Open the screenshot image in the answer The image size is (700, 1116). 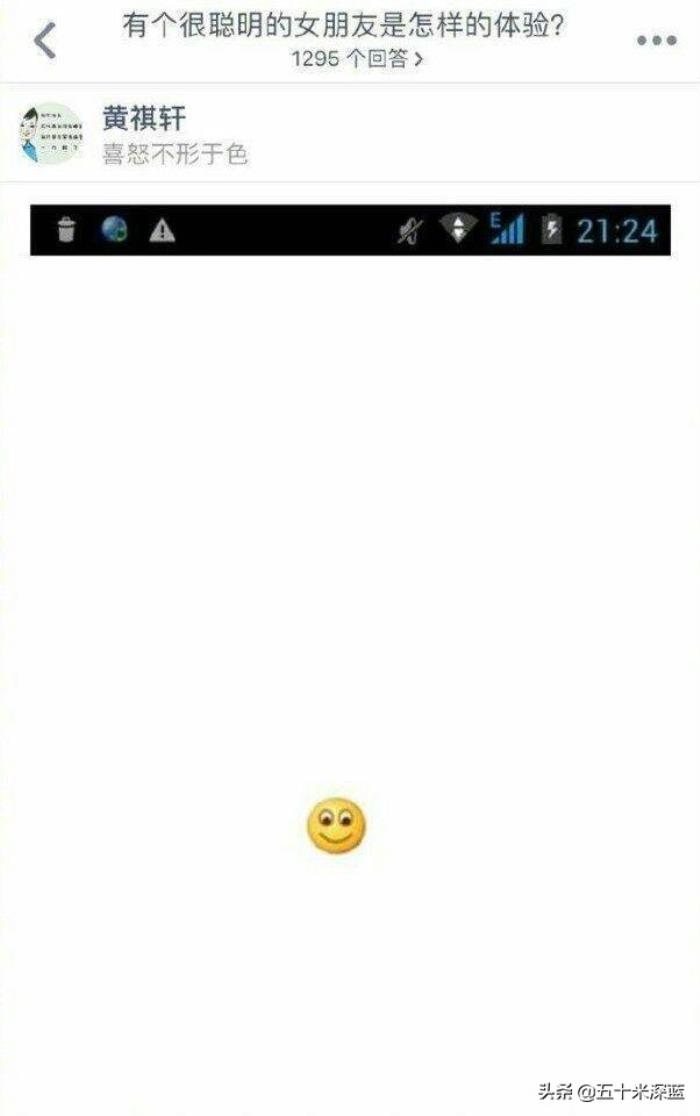(348, 600)
